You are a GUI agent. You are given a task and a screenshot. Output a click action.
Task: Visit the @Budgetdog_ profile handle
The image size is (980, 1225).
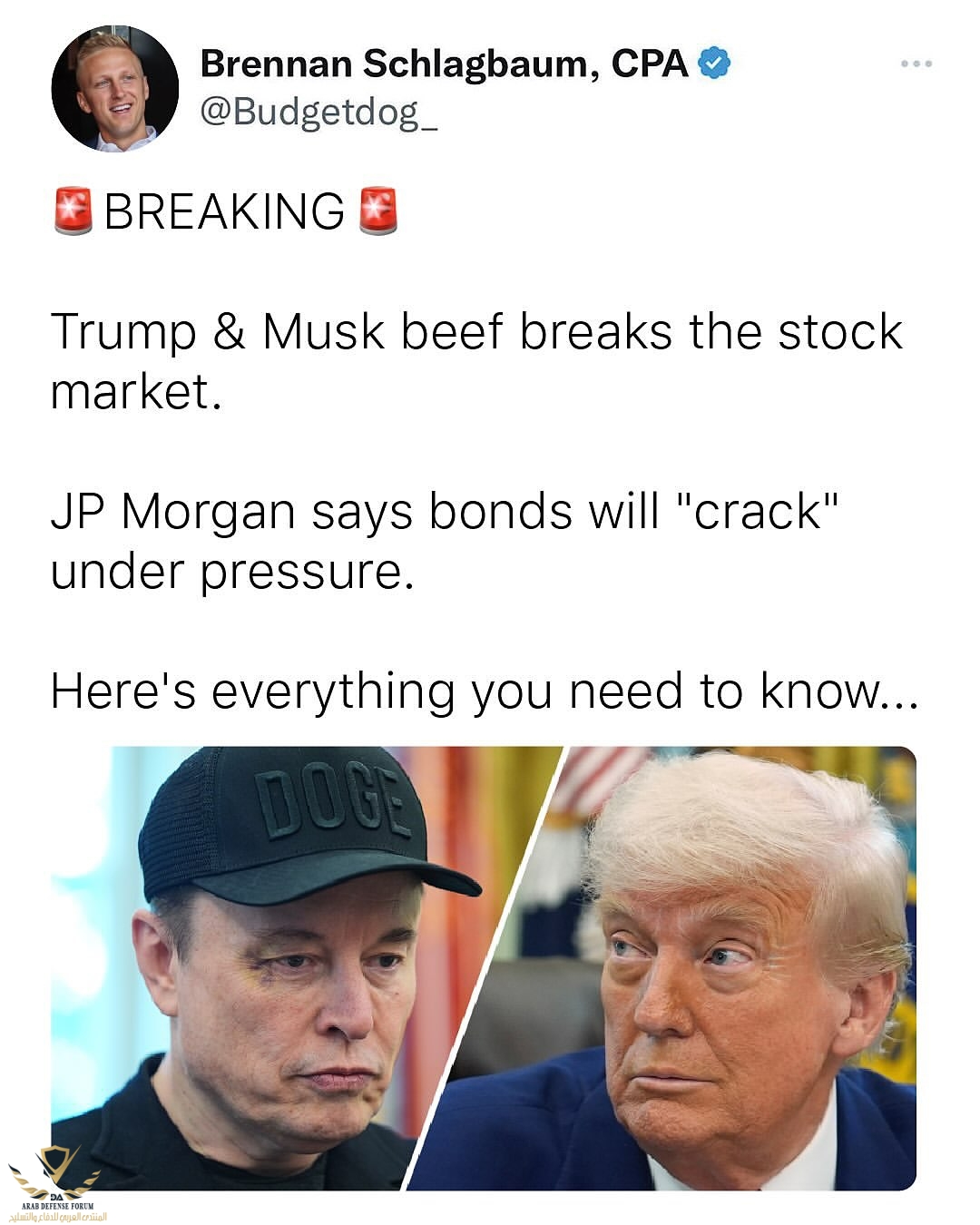coord(318,112)
